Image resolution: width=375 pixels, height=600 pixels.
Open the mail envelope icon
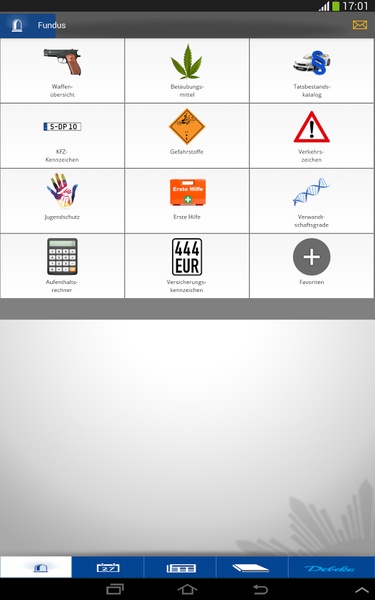tap(360, 25)
